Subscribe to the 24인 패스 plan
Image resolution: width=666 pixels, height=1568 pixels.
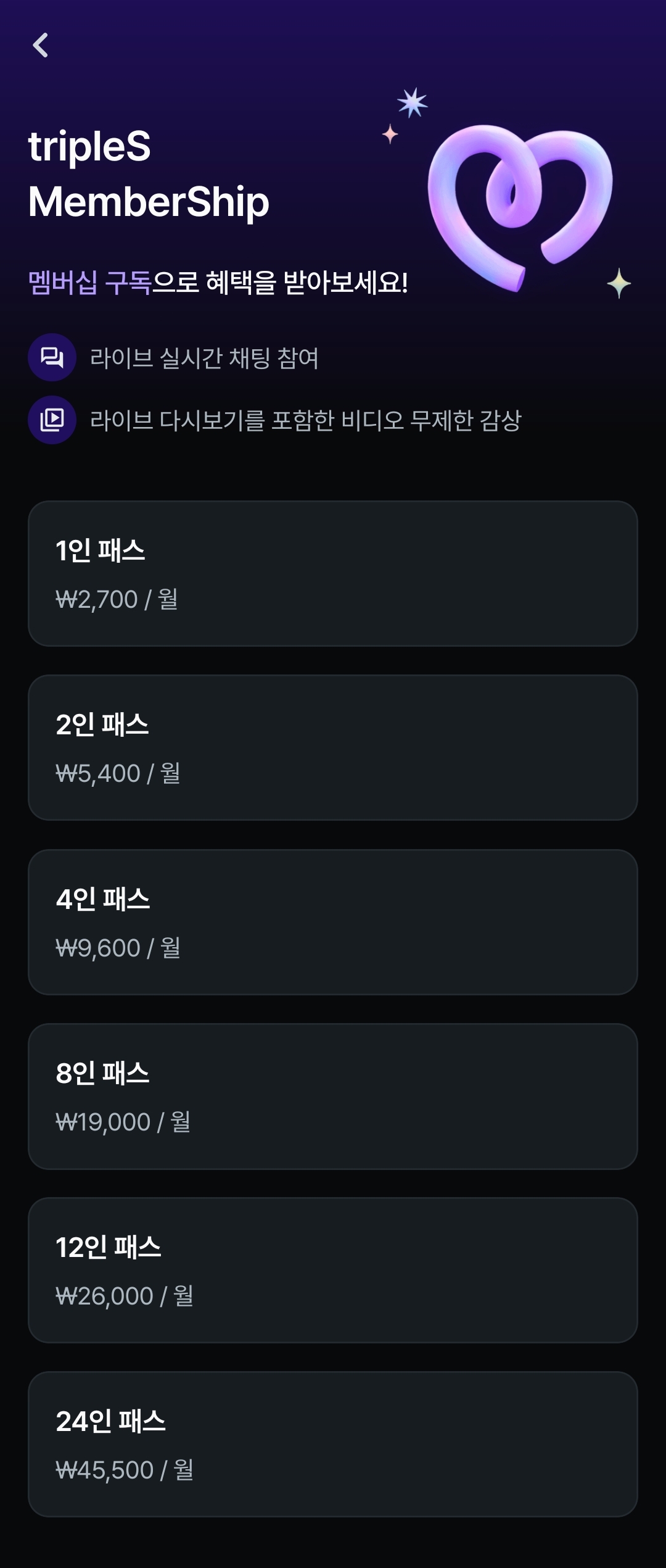pos(333,1444)
